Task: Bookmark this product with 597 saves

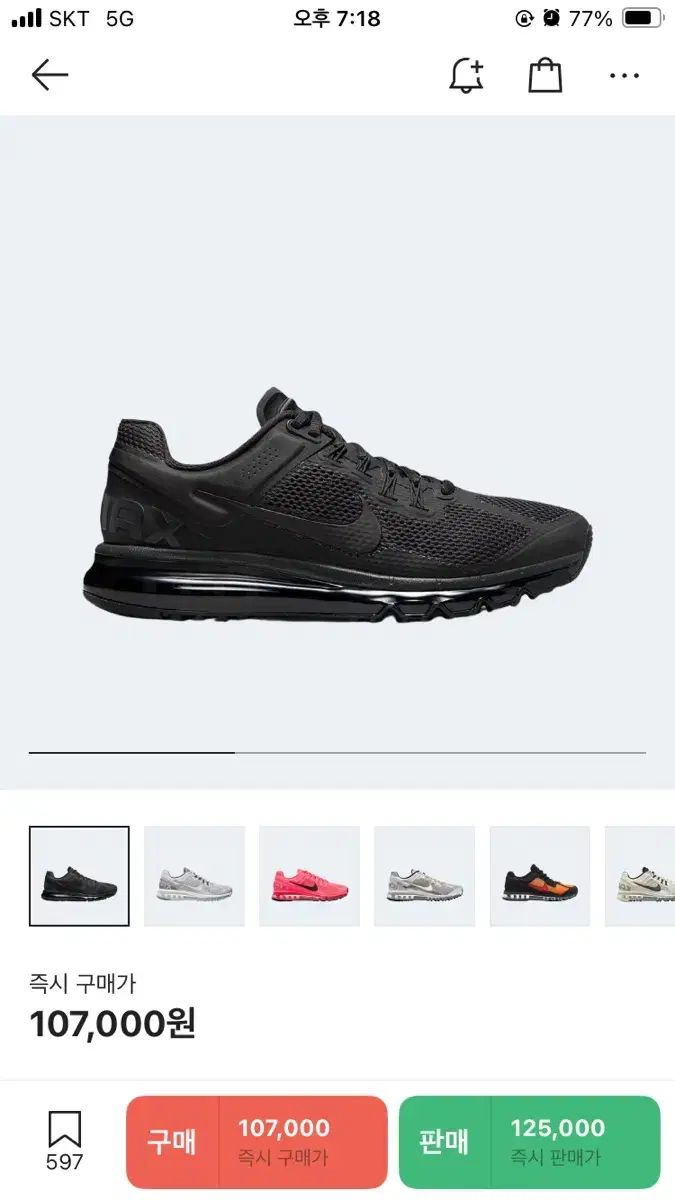Action: [65, 1141]
